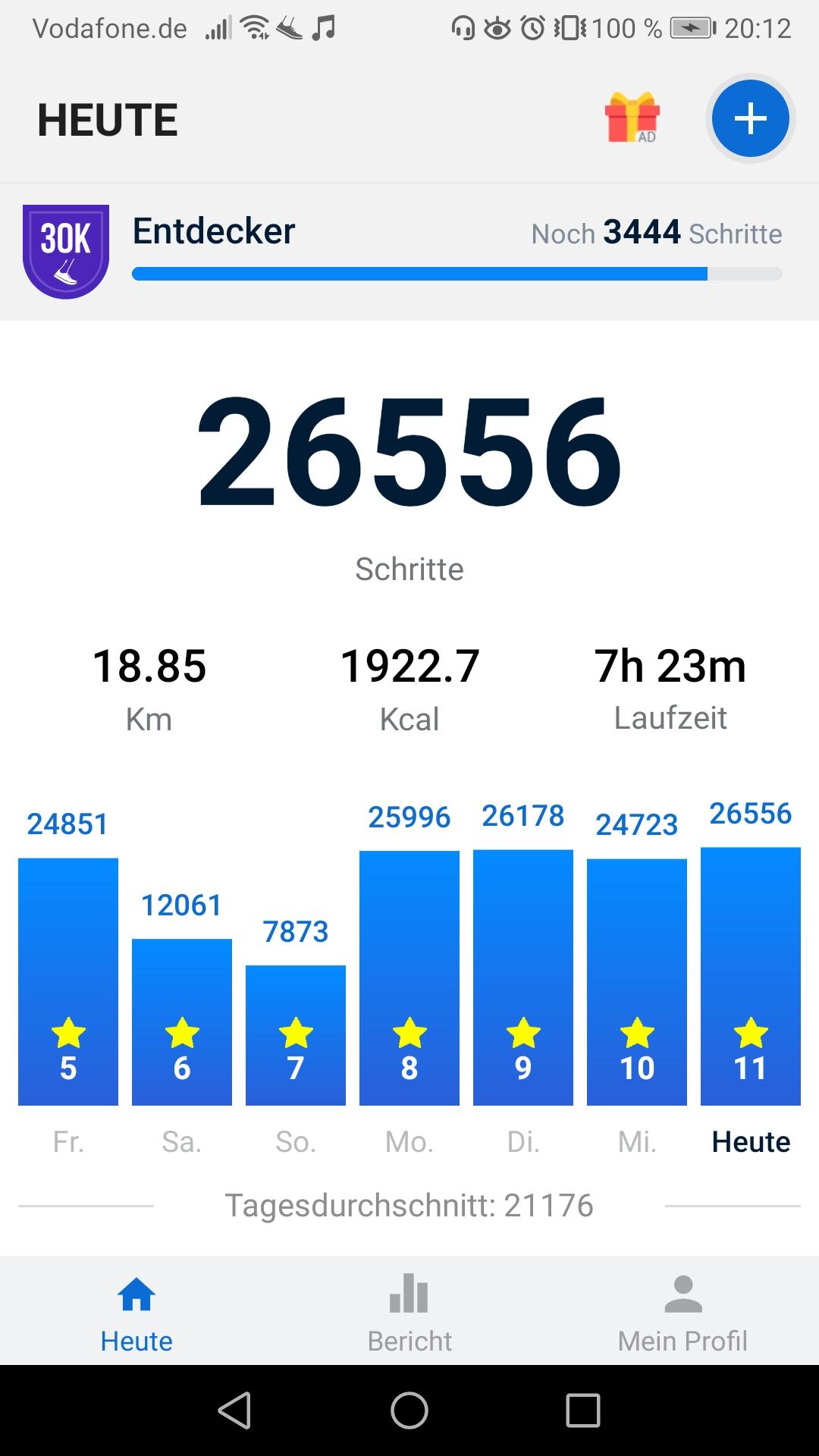819x1456 pixels.
Task: Go to the Mein Profil tab
Action: 682,1313
